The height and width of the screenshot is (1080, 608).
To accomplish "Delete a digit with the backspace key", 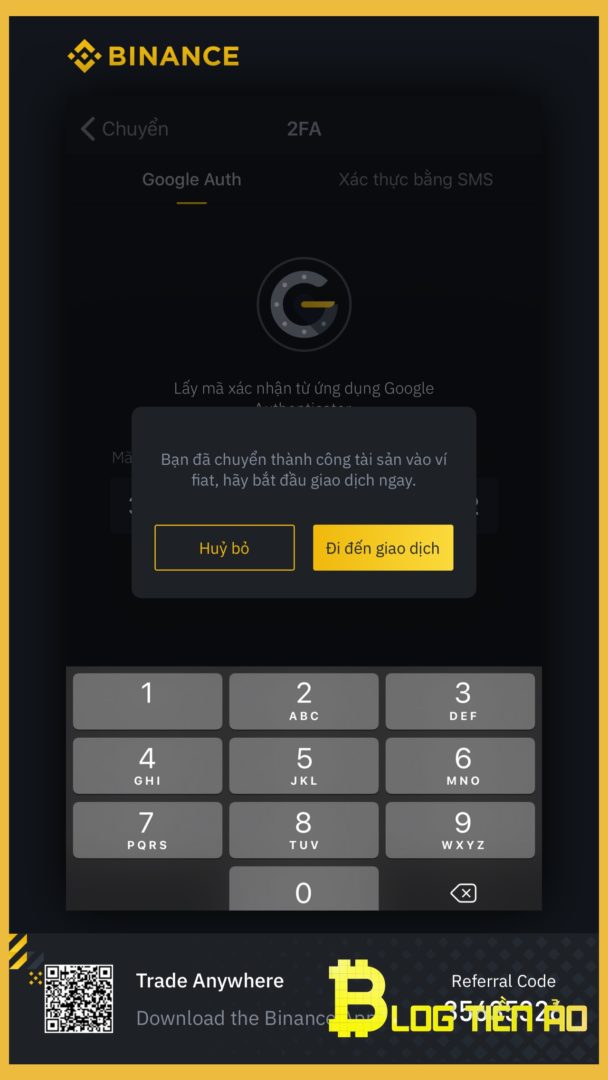I will pyautogui.click(x=463, y=892).
